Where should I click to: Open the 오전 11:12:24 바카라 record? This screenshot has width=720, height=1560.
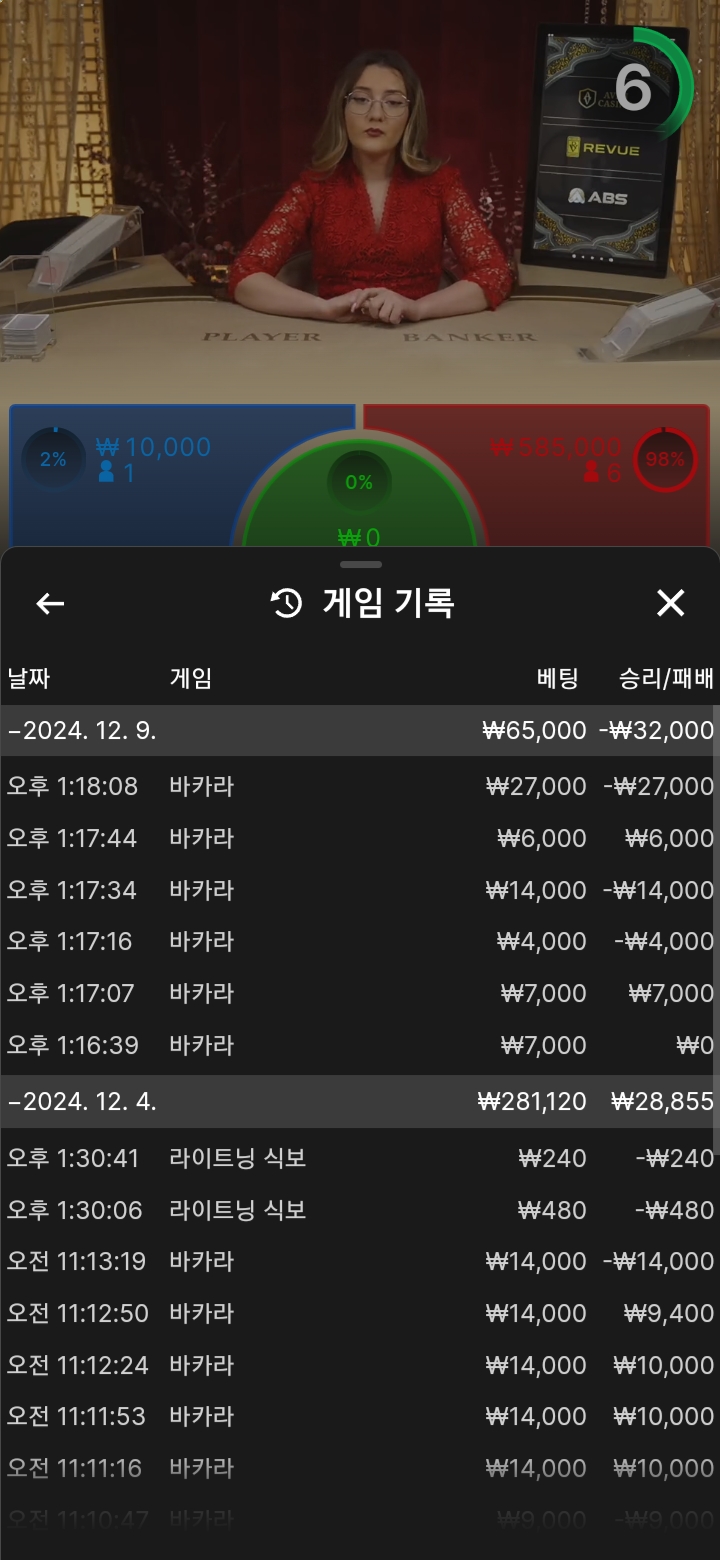pos(360,1365)
